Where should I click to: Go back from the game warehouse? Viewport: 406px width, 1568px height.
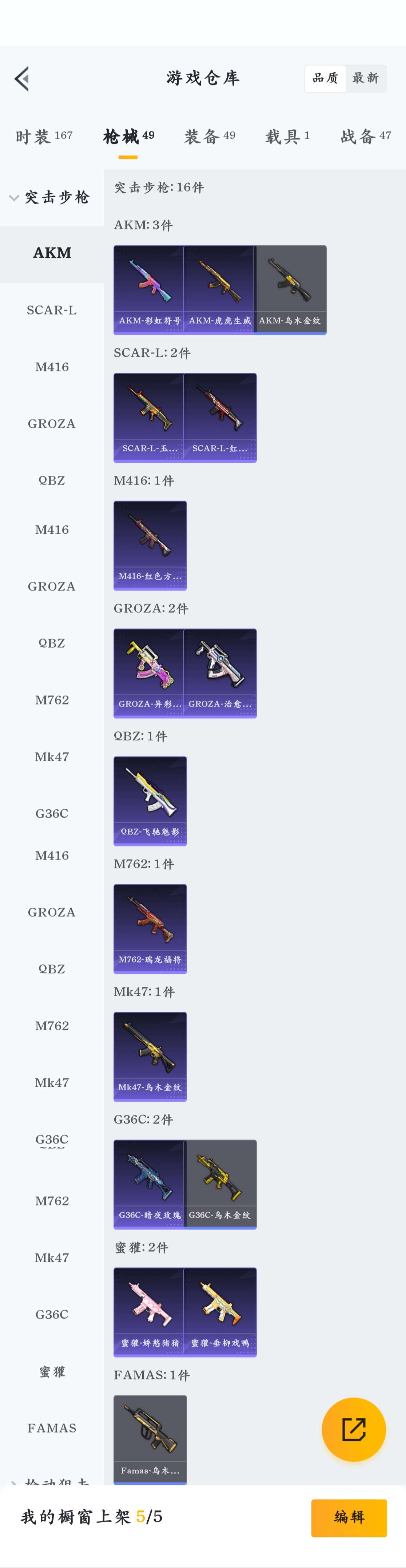tap(22, 79)
